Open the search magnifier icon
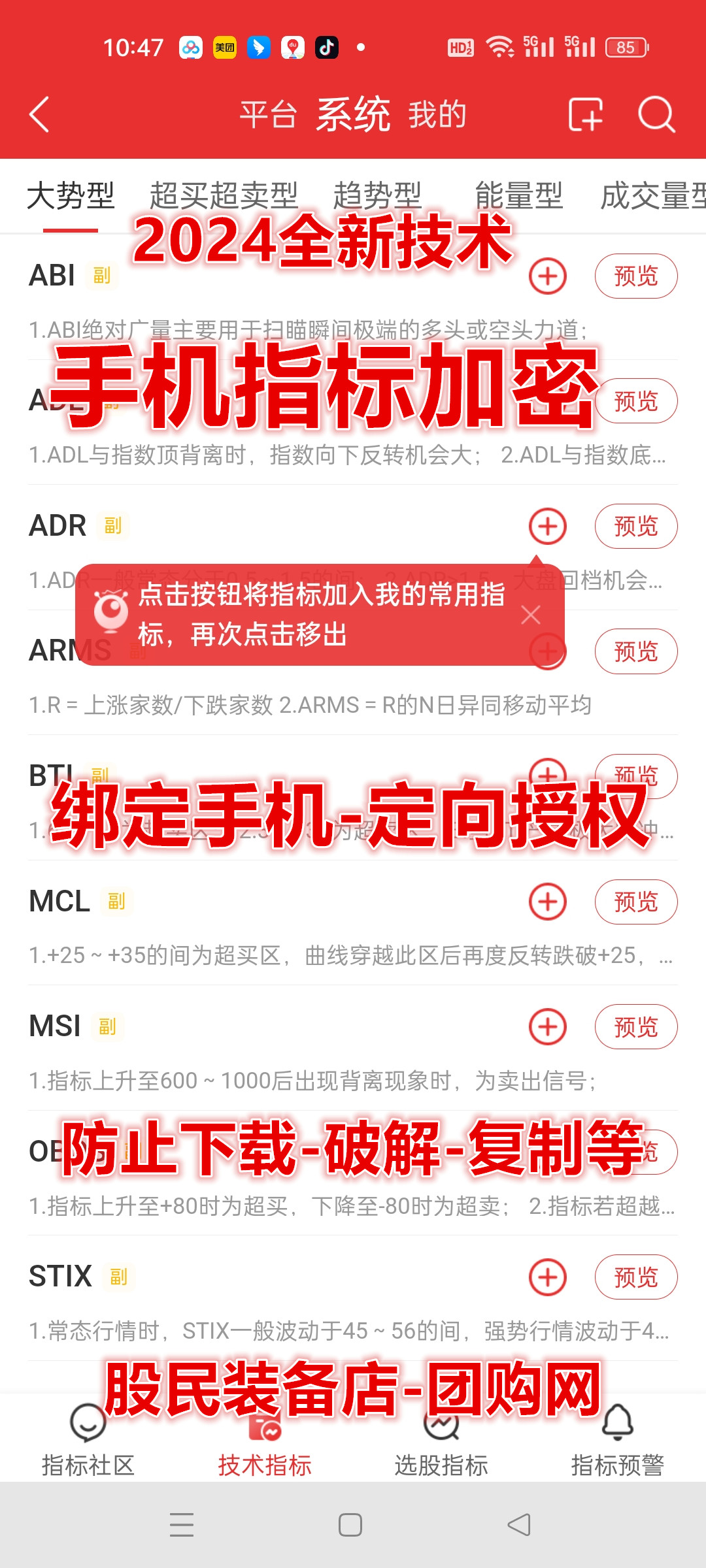 tap(656, 114)
